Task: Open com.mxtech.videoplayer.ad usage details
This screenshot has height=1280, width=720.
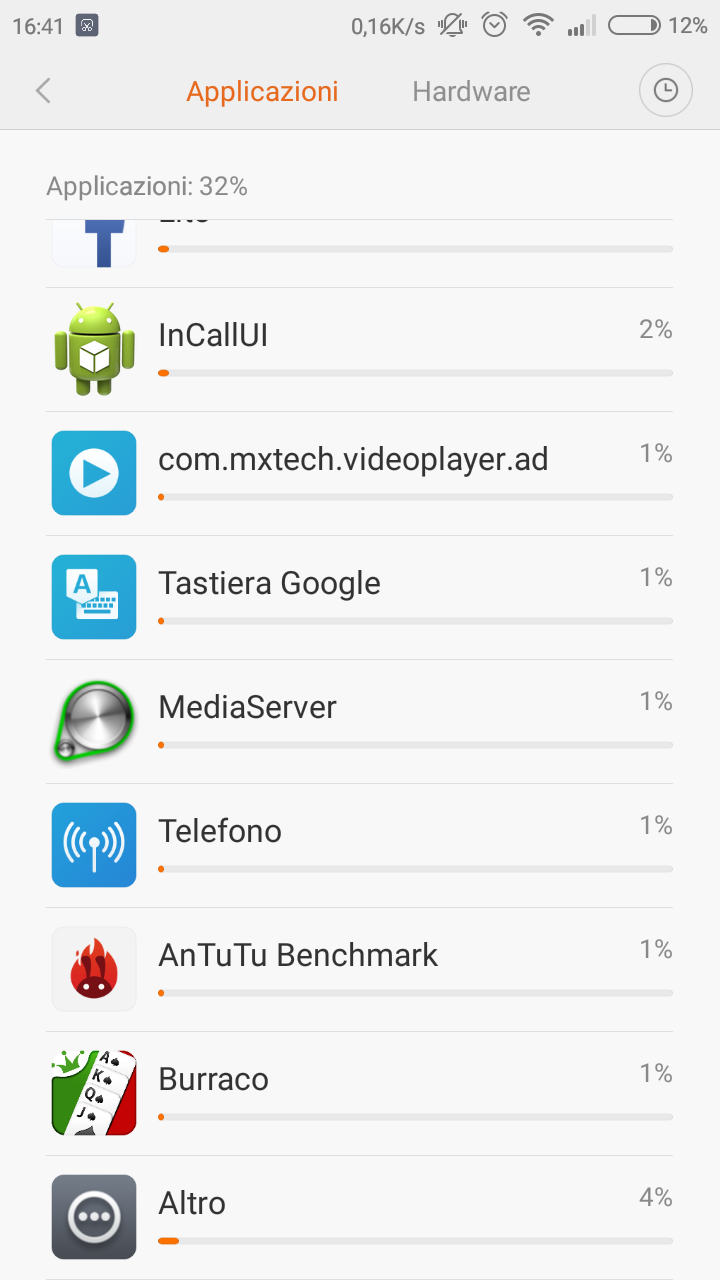Action: [360, 474]
